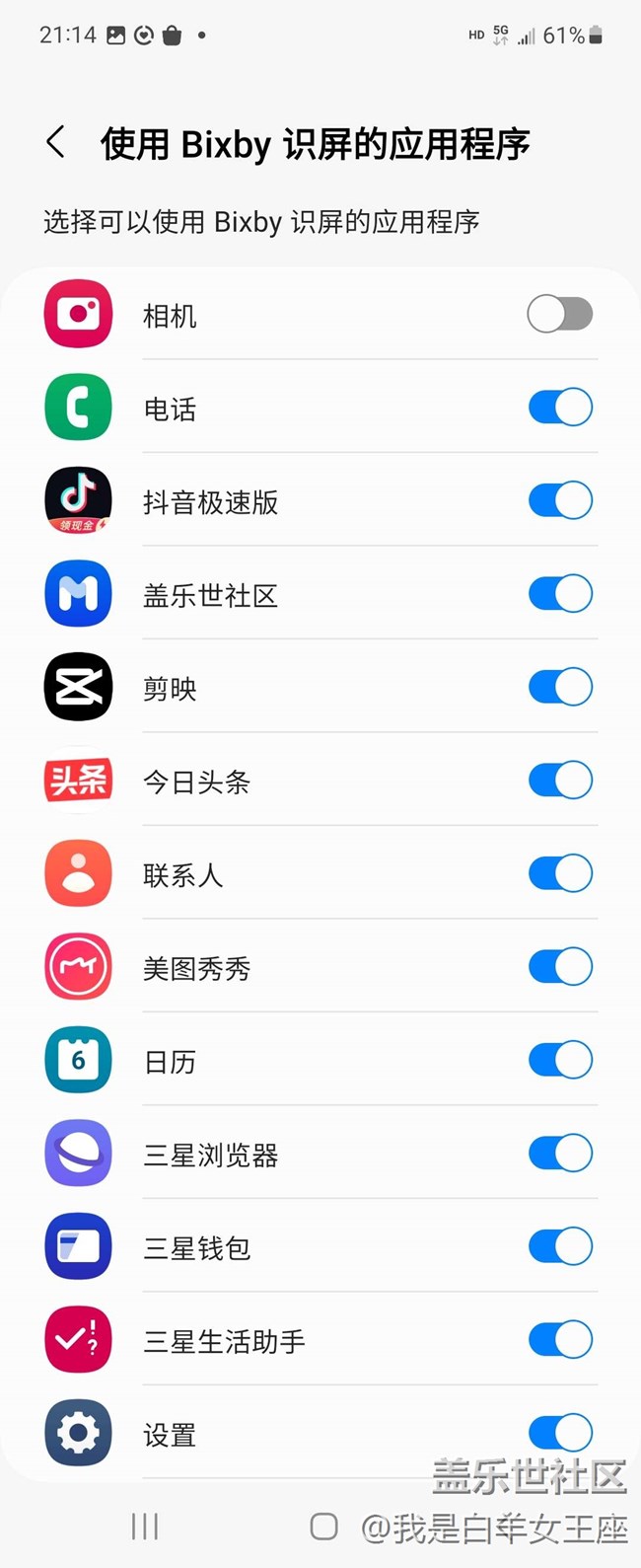Disable 抖音极速版 toggle
Image resolution: width=641 pixels, height=1568 pixels.
click(x=560, y=501)
